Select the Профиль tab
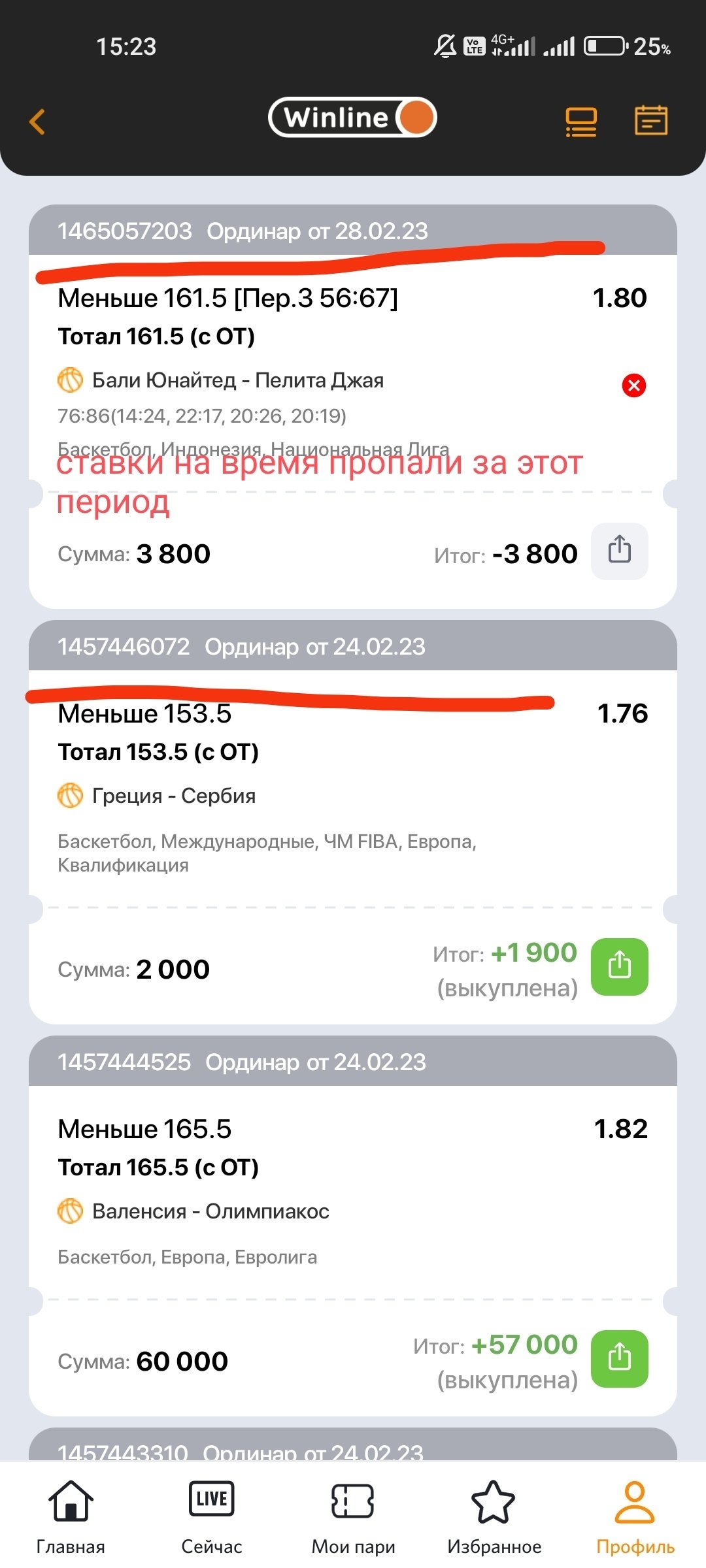This screenshot has height=1568, width=706. tap(635, 1517)
